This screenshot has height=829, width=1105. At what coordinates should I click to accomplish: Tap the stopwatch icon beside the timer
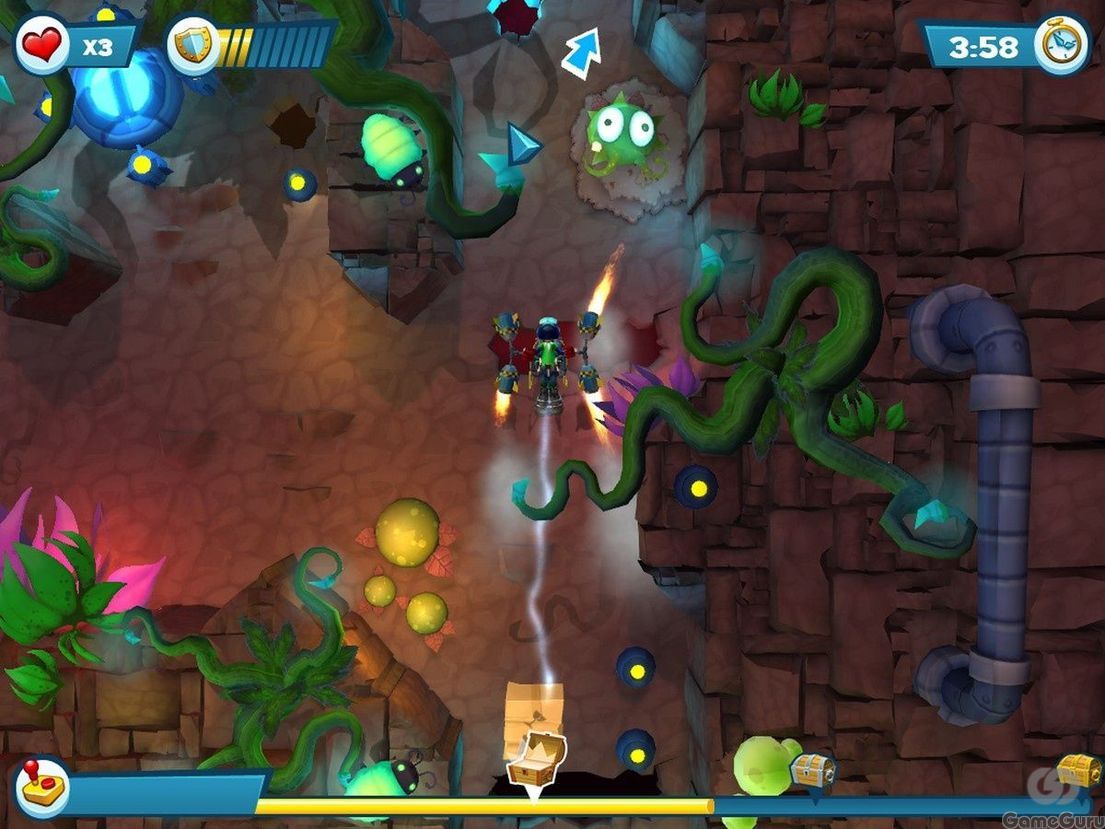[1061, 45]
